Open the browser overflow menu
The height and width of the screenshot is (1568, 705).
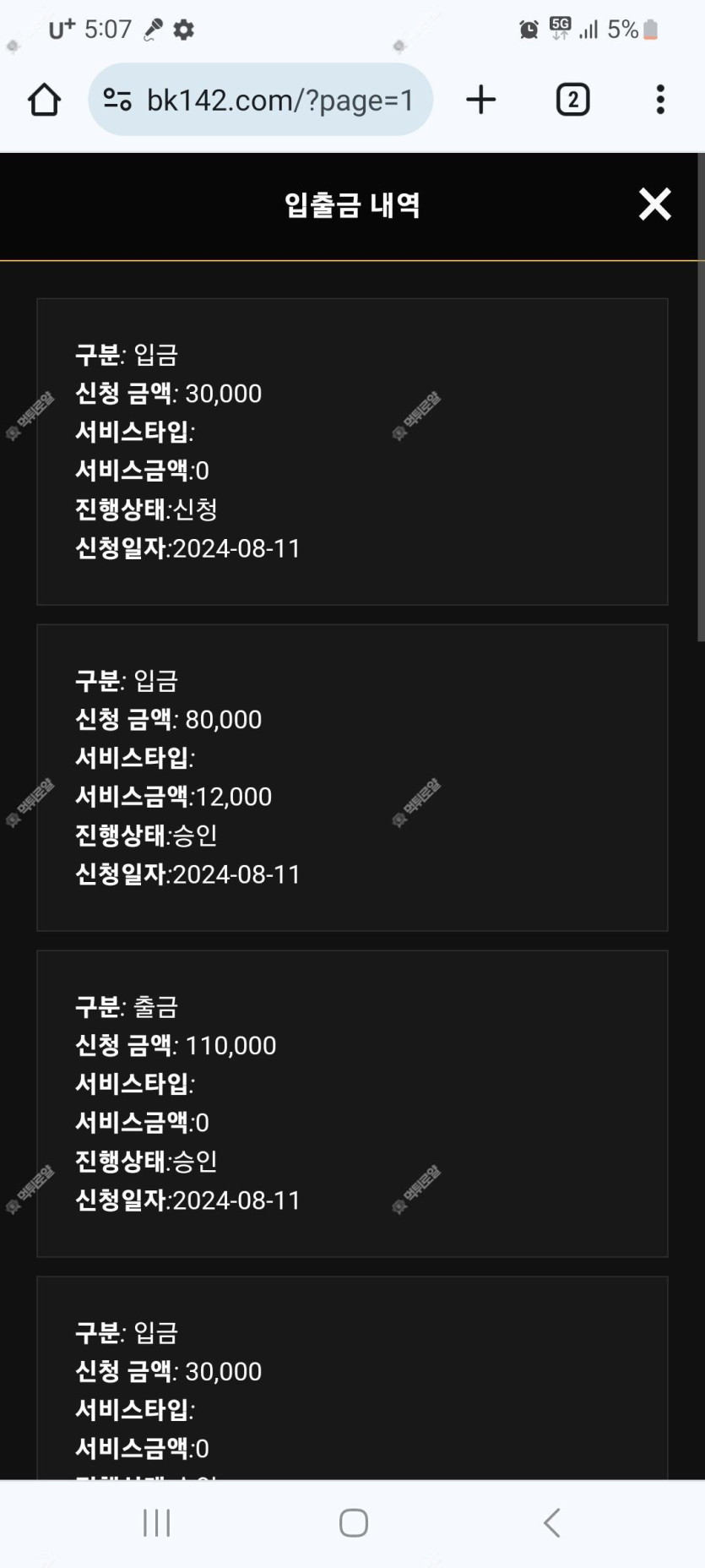pos(660,100)
